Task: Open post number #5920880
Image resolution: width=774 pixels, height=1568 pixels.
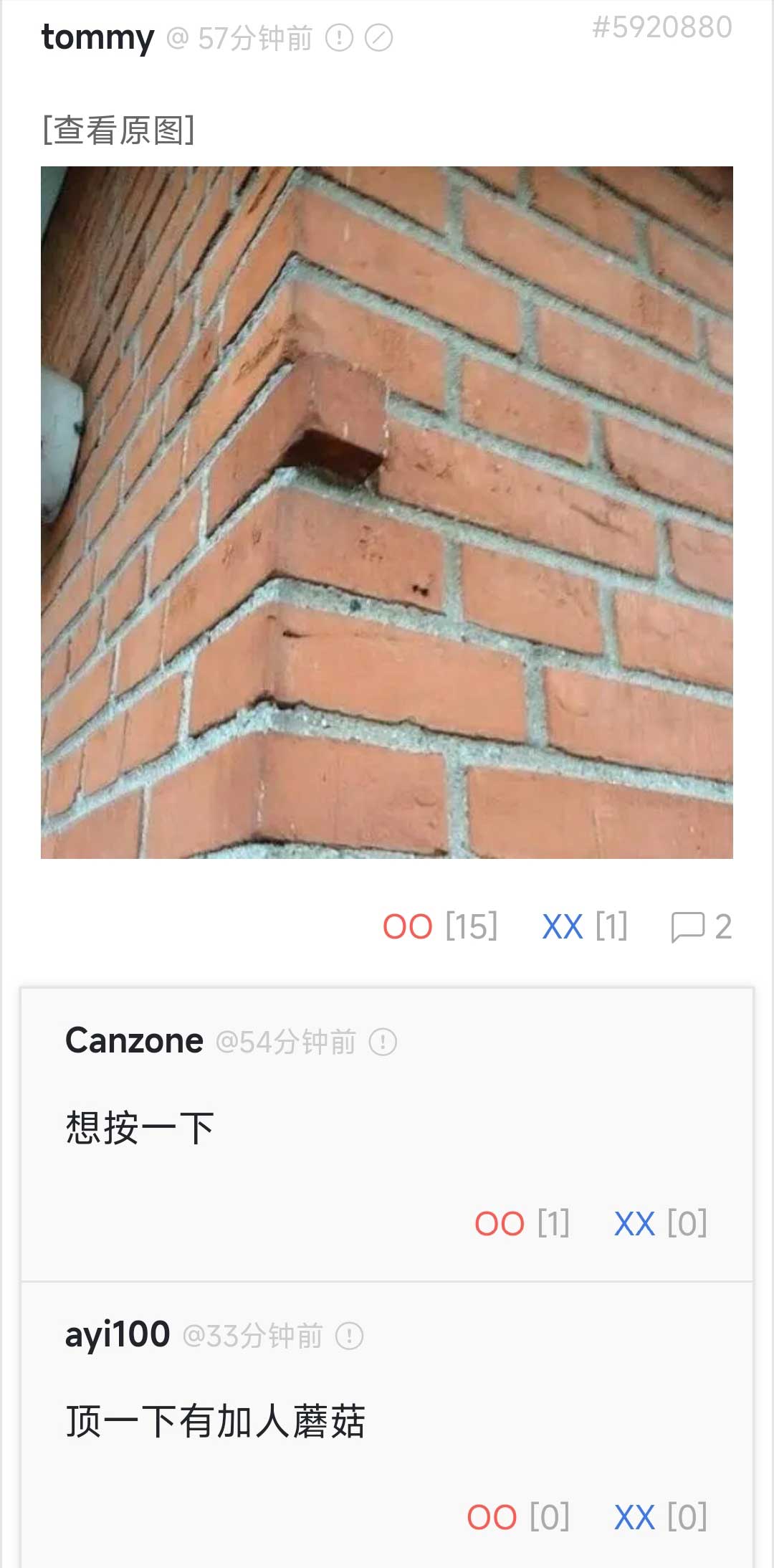Action: (x=661, y=27)
